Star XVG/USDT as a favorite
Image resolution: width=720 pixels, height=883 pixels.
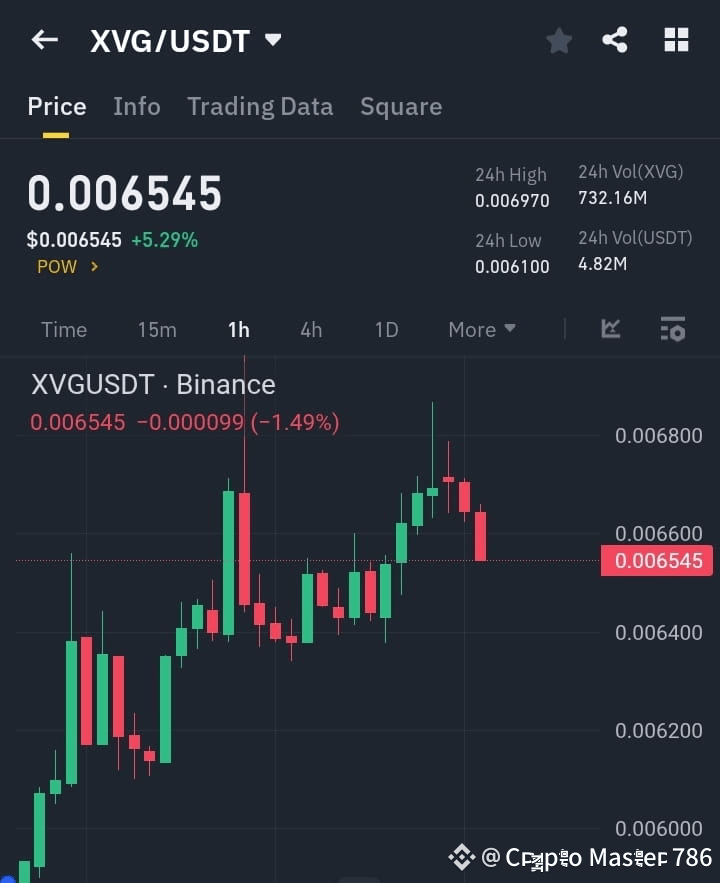point(558,40)
